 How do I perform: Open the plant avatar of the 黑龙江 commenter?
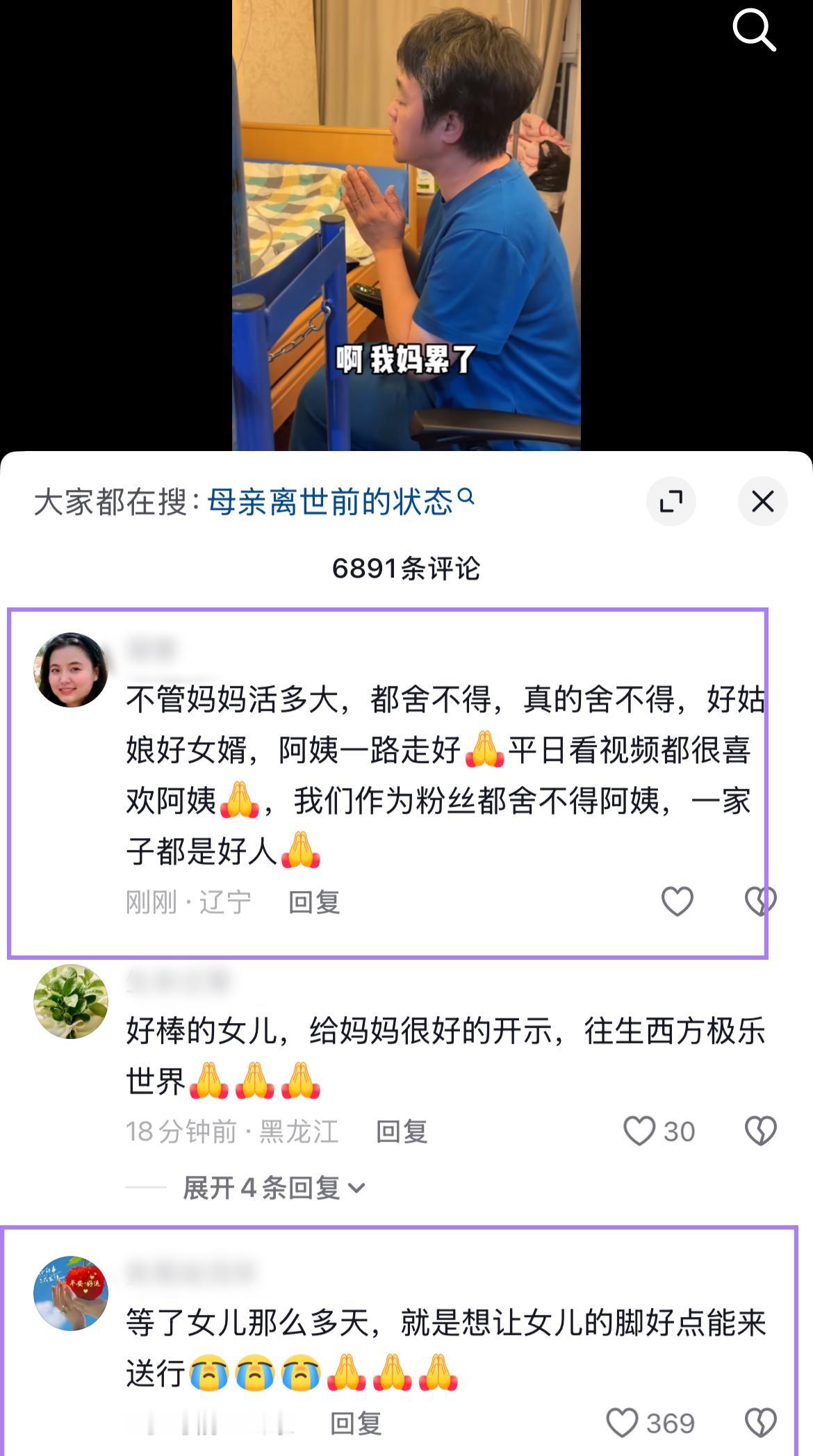point(71,1001)
